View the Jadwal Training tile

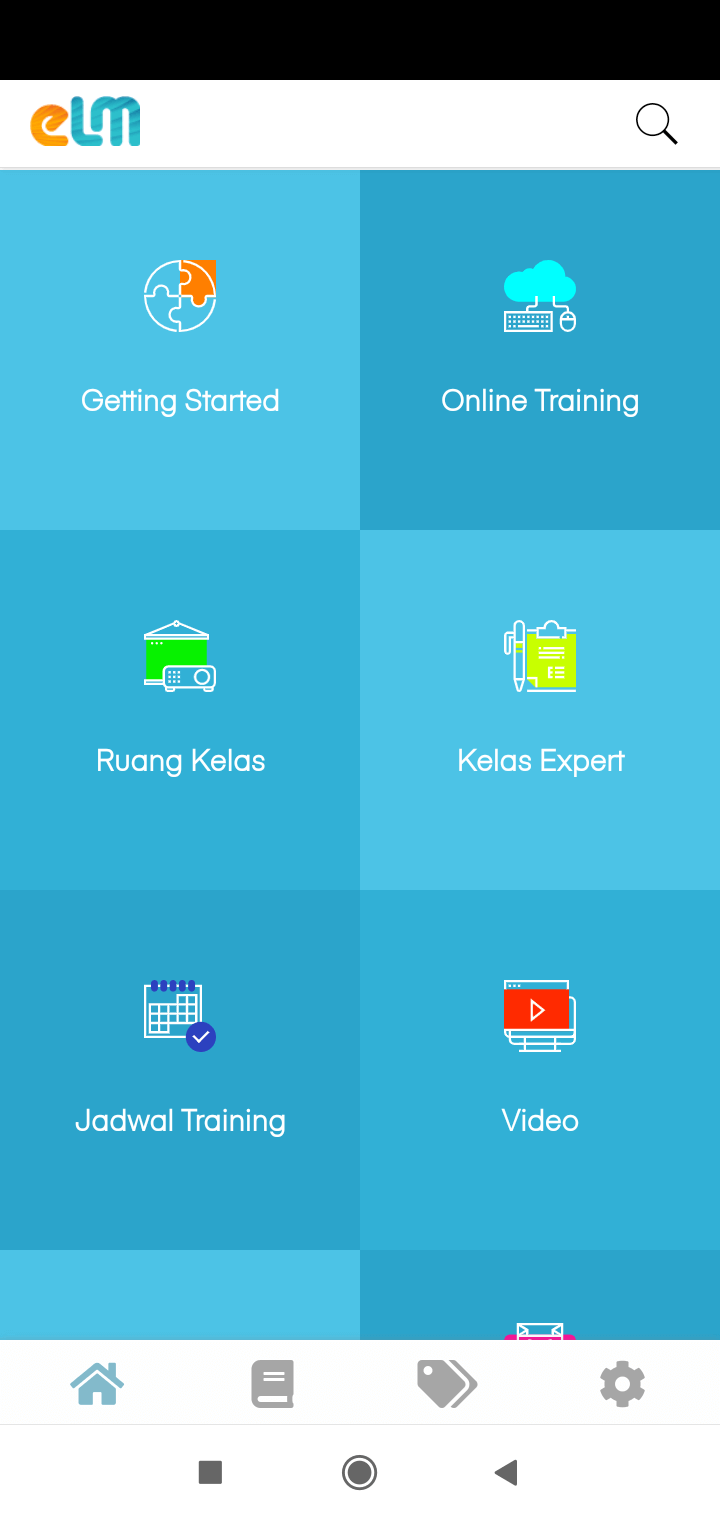coord(180,1070)
